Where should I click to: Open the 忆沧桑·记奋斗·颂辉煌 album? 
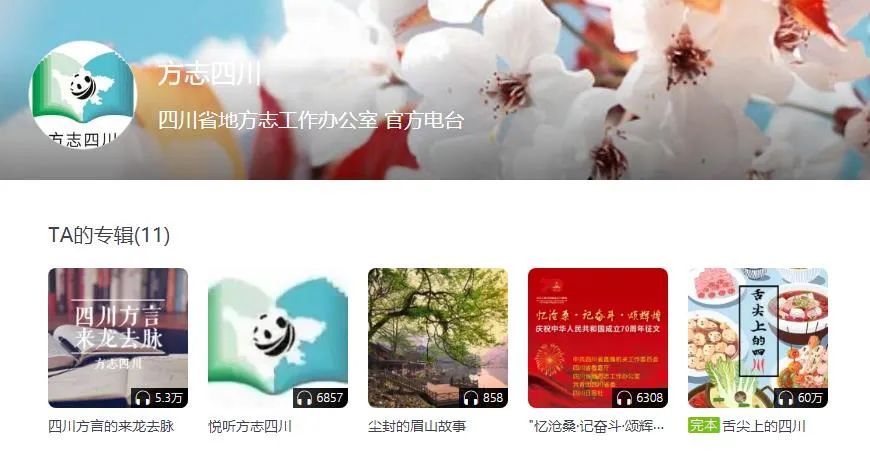(598, 337)
